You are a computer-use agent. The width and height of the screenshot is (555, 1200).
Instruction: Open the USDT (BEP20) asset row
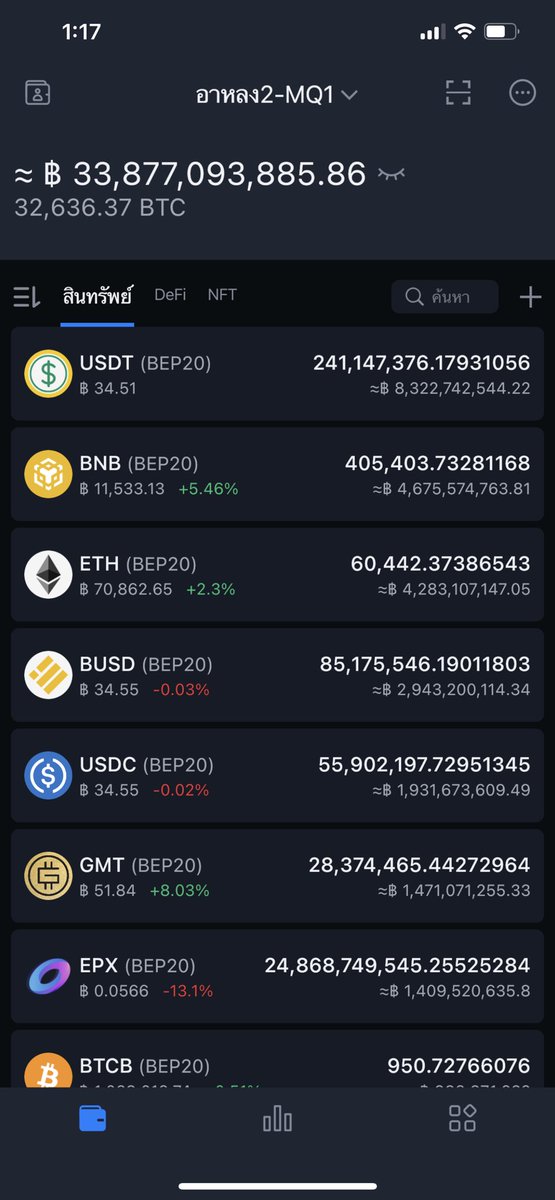(277, 374)
